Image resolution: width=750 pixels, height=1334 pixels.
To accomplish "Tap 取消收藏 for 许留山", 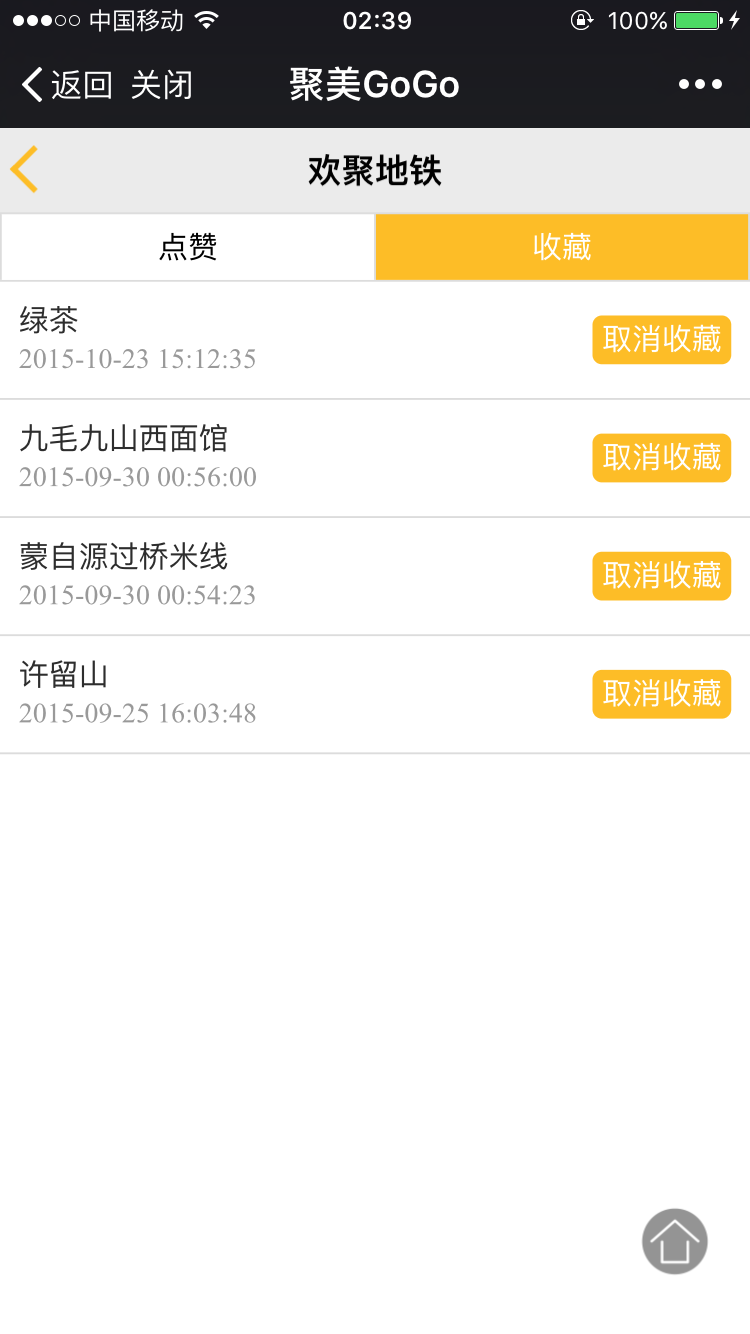I will (x=662, y=694).
